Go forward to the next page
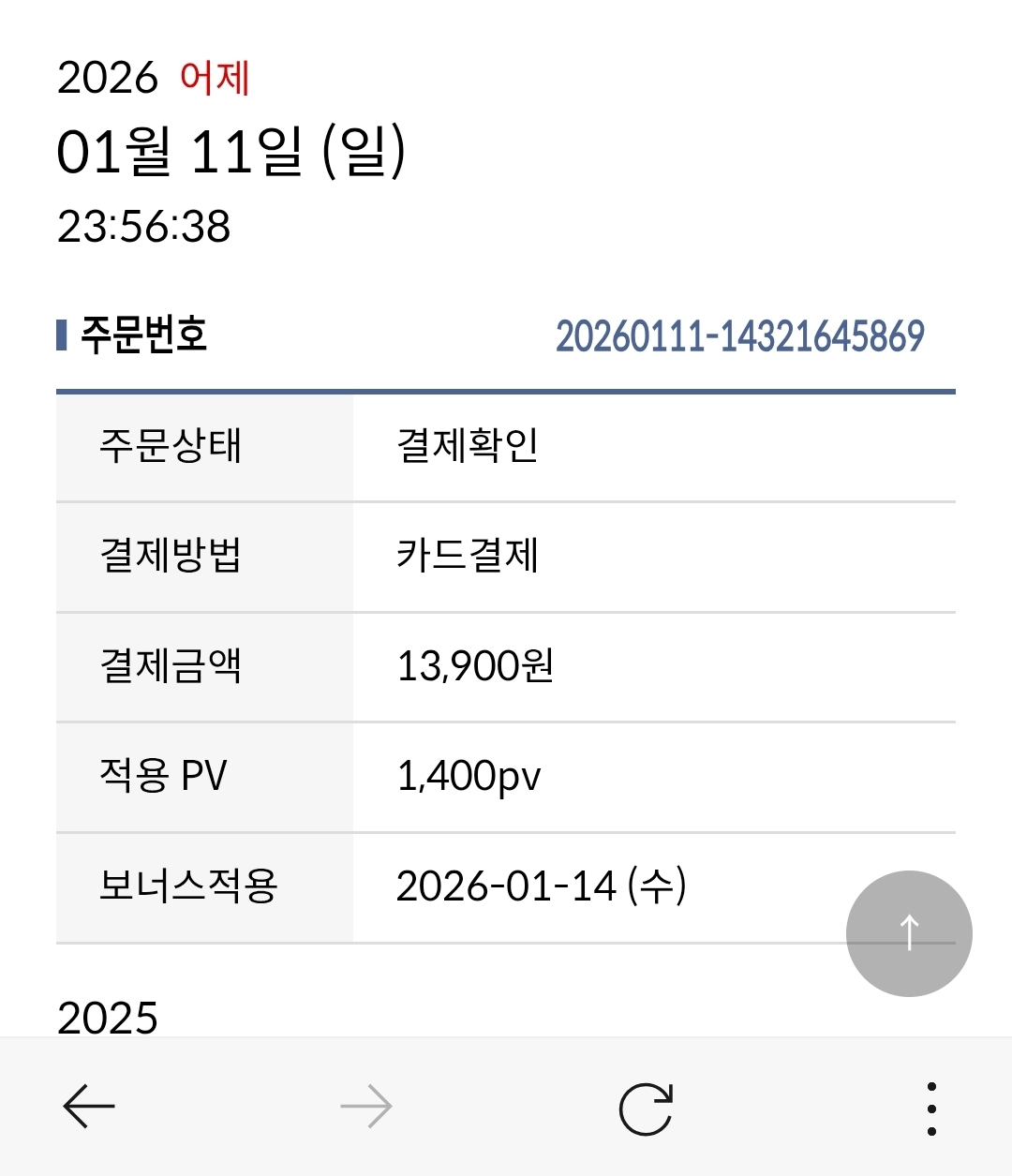This screenshot has width=1012, height=1176. point(366,1108)
